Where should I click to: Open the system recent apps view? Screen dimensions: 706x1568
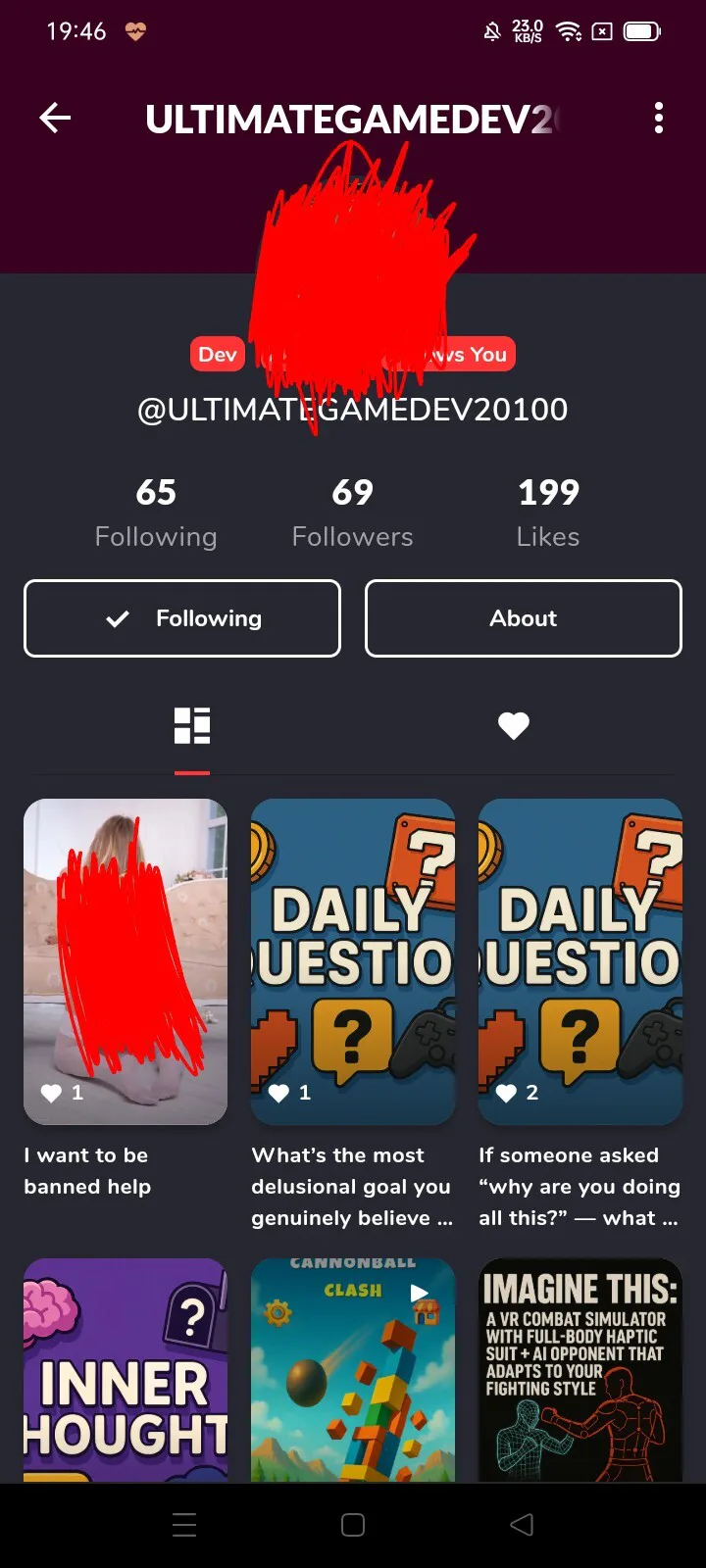pos(184,1525)
